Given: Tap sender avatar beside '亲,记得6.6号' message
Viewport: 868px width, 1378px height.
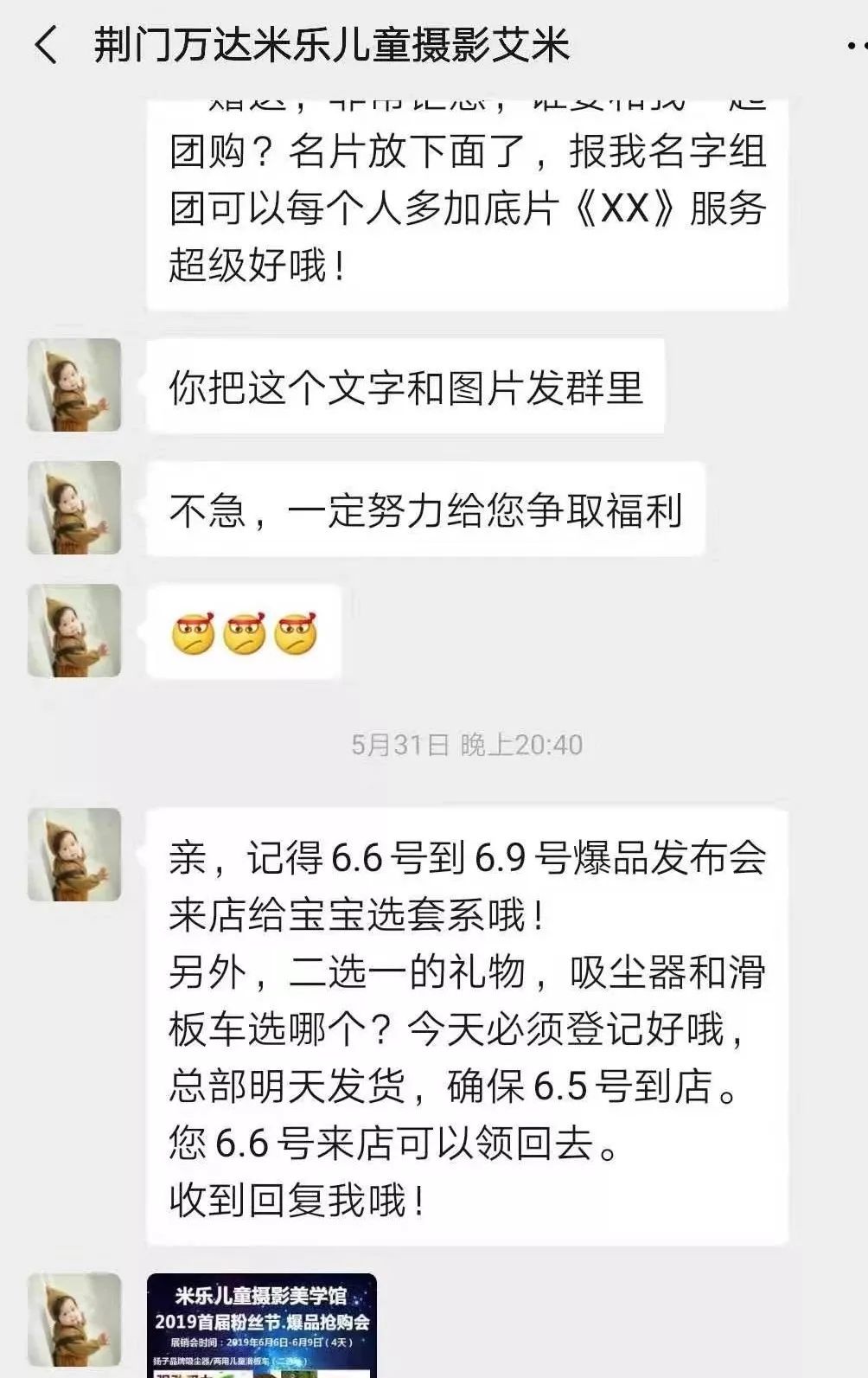Looking at the screenshot, I should (x=74, y=855).
